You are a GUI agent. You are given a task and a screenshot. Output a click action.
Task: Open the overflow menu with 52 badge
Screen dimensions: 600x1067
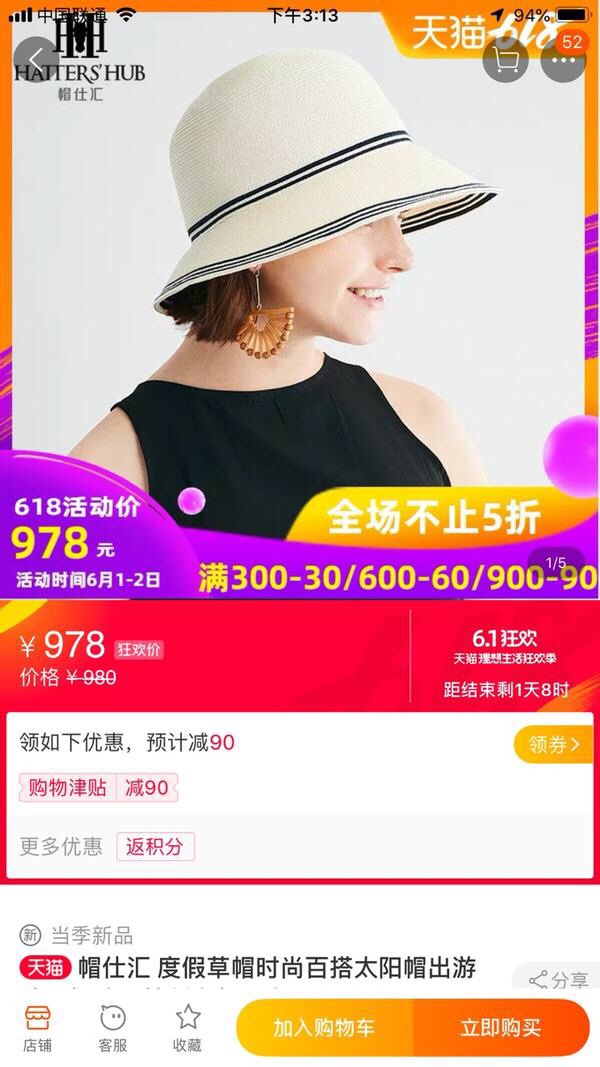[563, 60]
